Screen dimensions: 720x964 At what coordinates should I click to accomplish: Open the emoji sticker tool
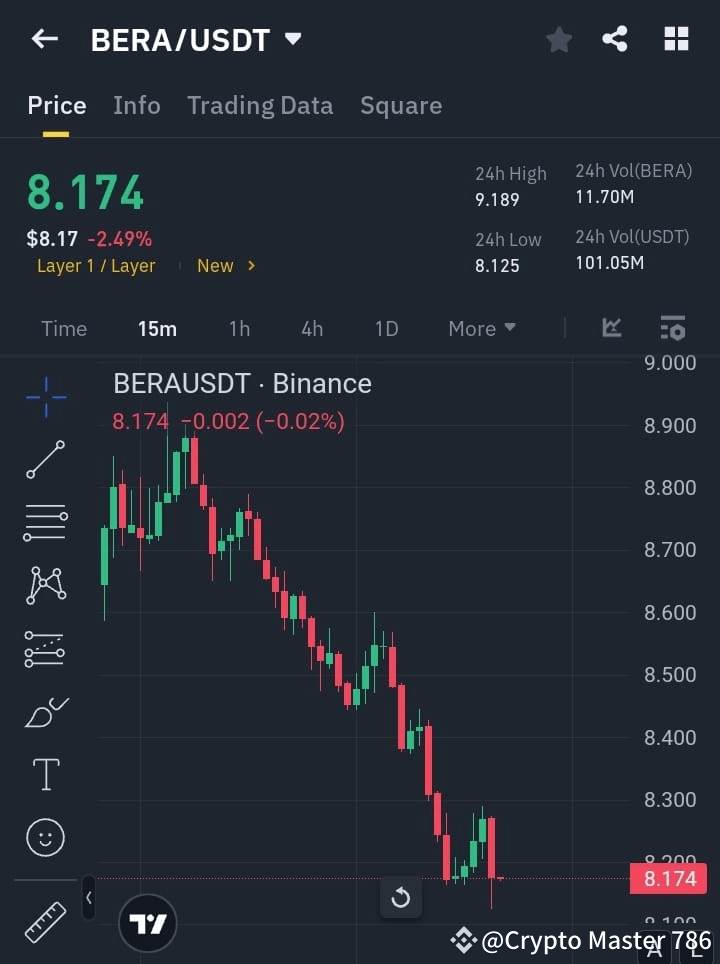(x=45, y=837)
